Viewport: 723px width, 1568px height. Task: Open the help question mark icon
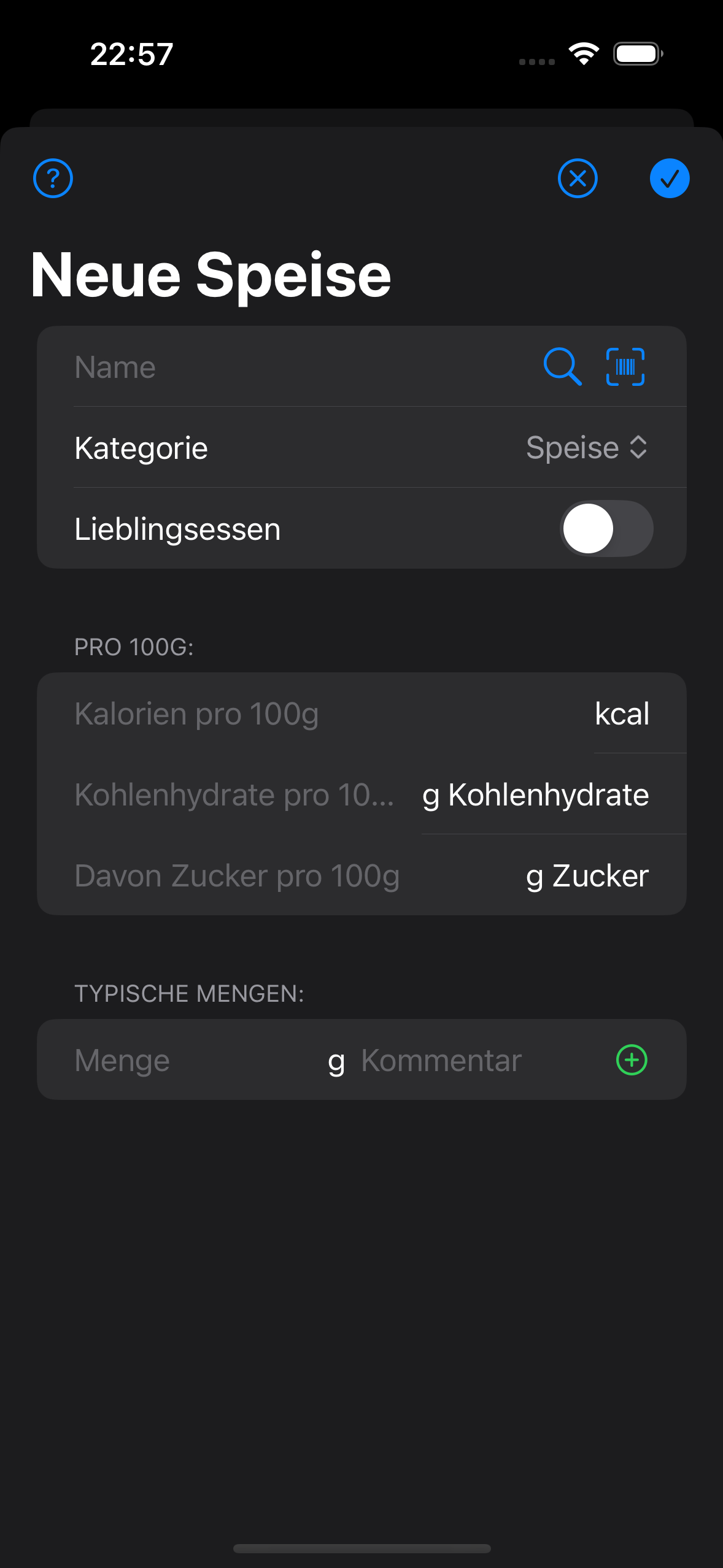pos(53,179)
